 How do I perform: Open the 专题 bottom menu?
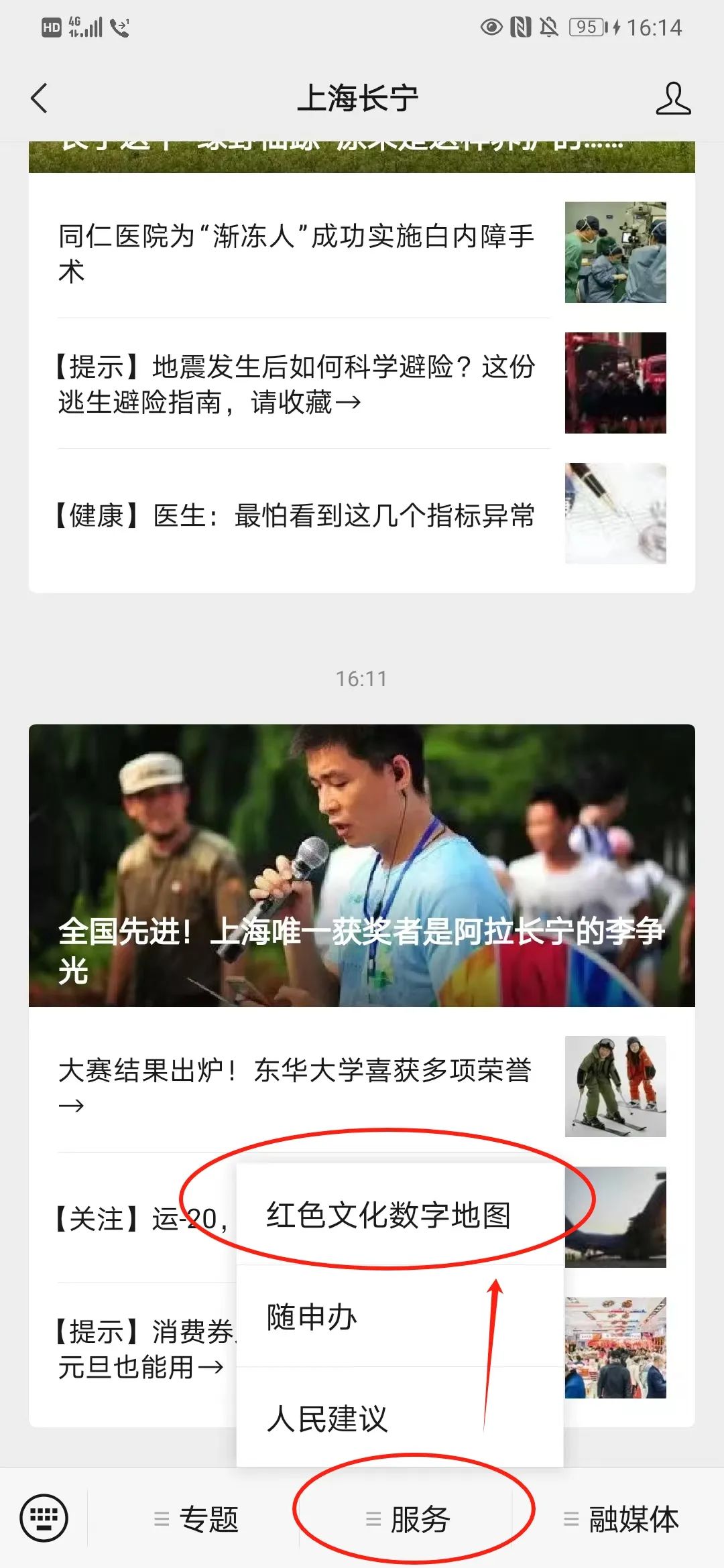pos(195,1518)
